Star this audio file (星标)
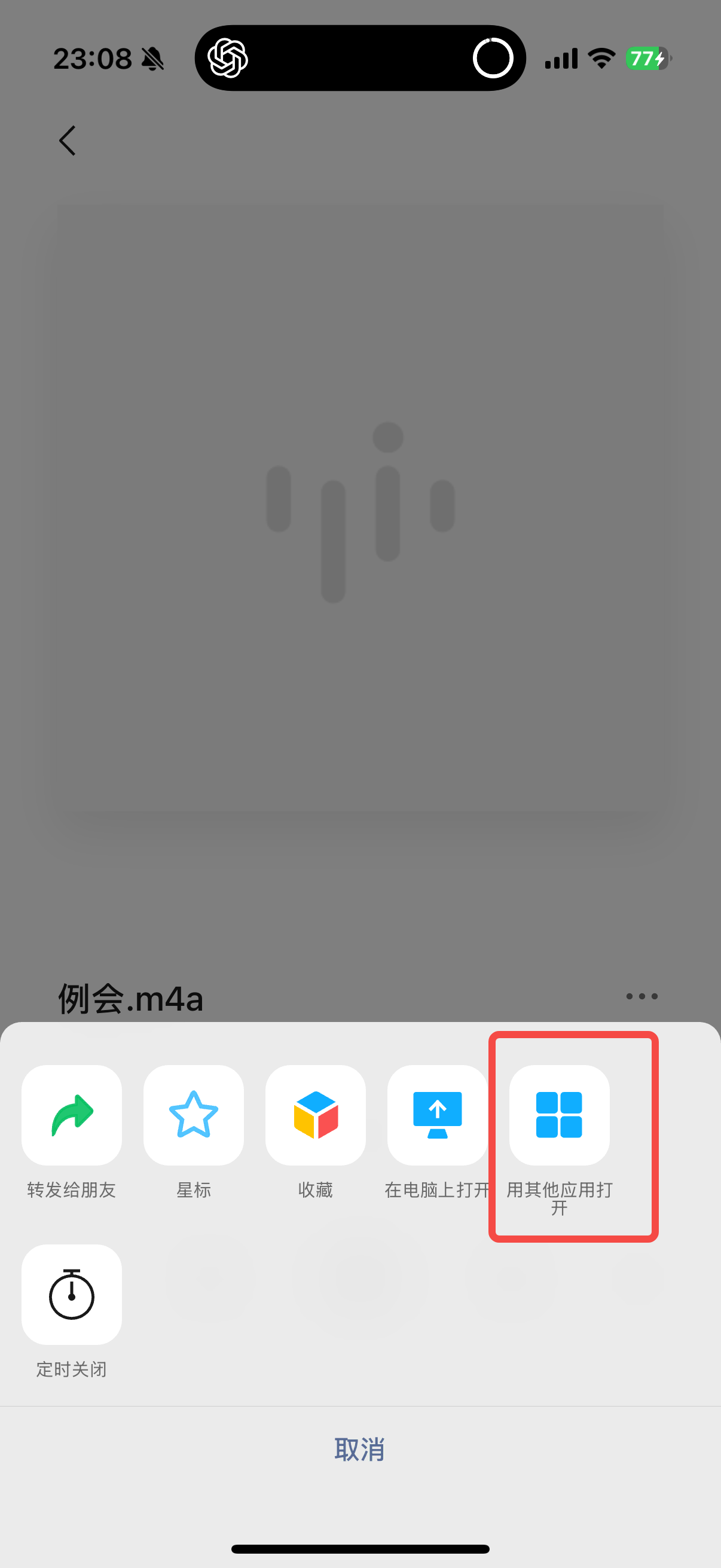The width and height of the screenshot is (721, 1568). click(x=194, y=1115)
